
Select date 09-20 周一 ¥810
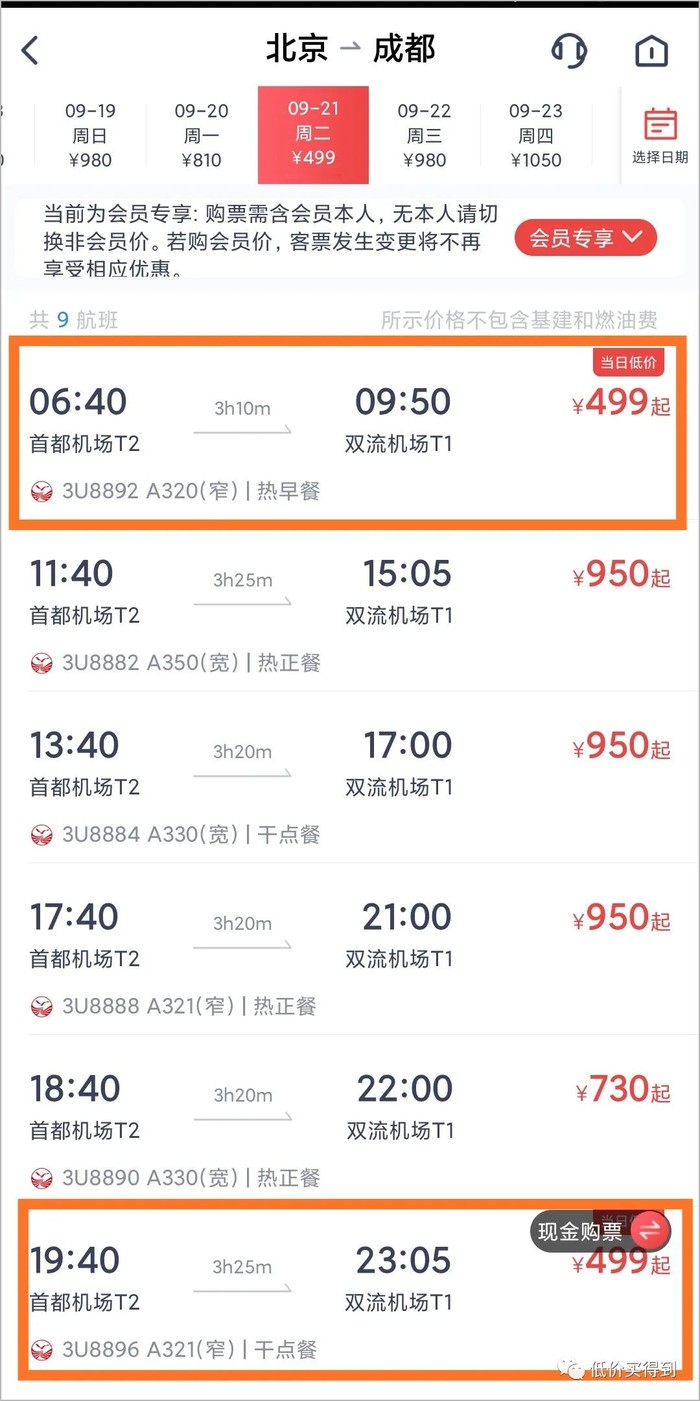[202, 135]
